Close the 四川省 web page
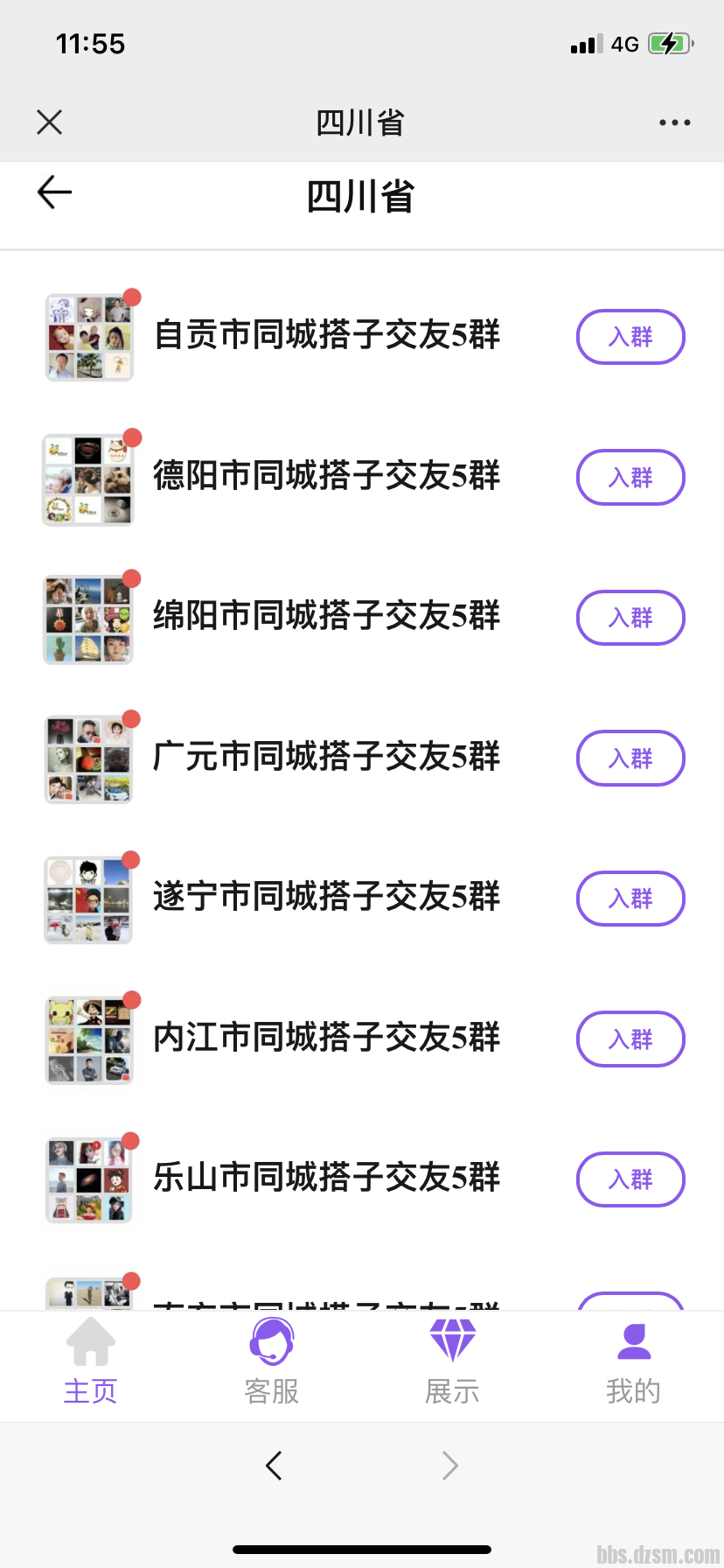Viewport: 724px width, 1568px height. point(50,122)
